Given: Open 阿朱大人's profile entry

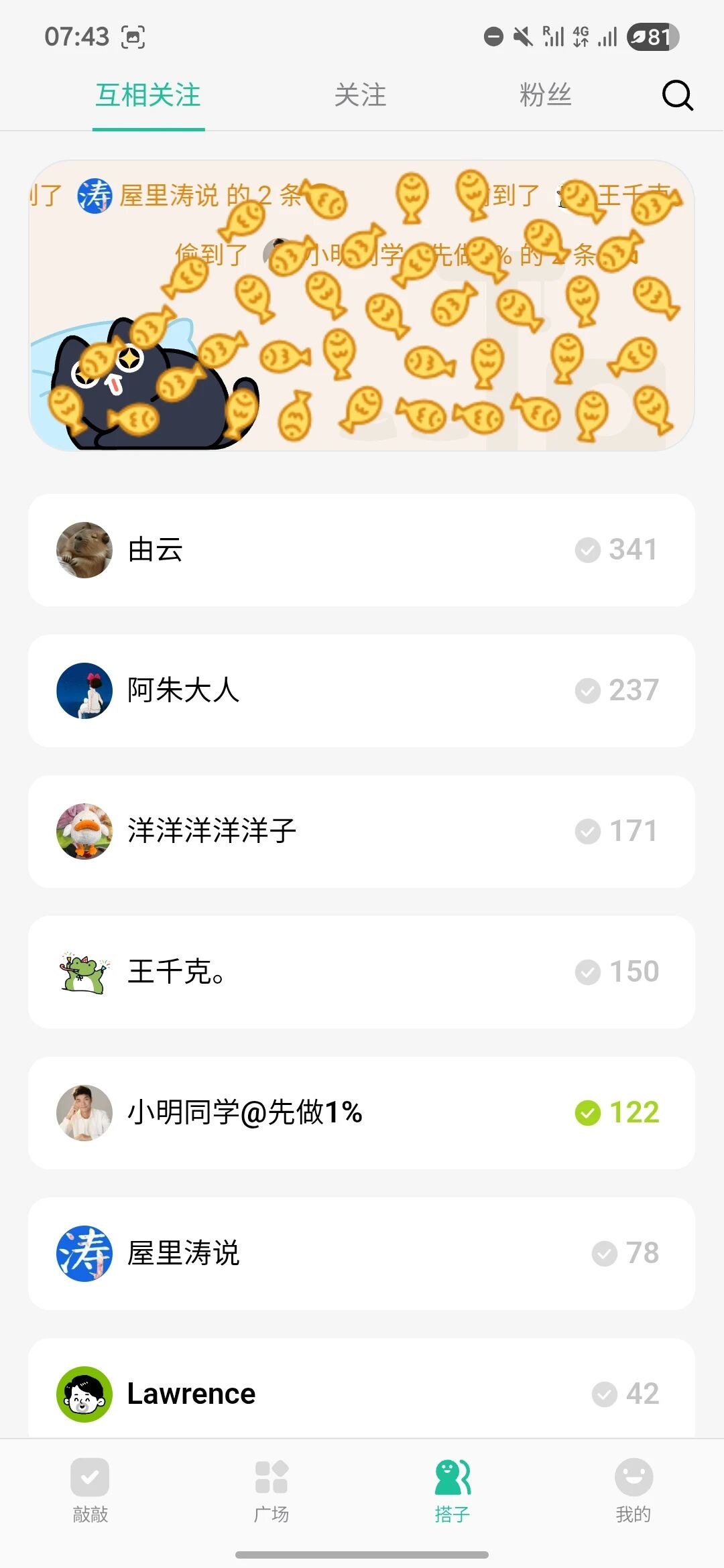Looking at the screenshot, I should 362,691.
